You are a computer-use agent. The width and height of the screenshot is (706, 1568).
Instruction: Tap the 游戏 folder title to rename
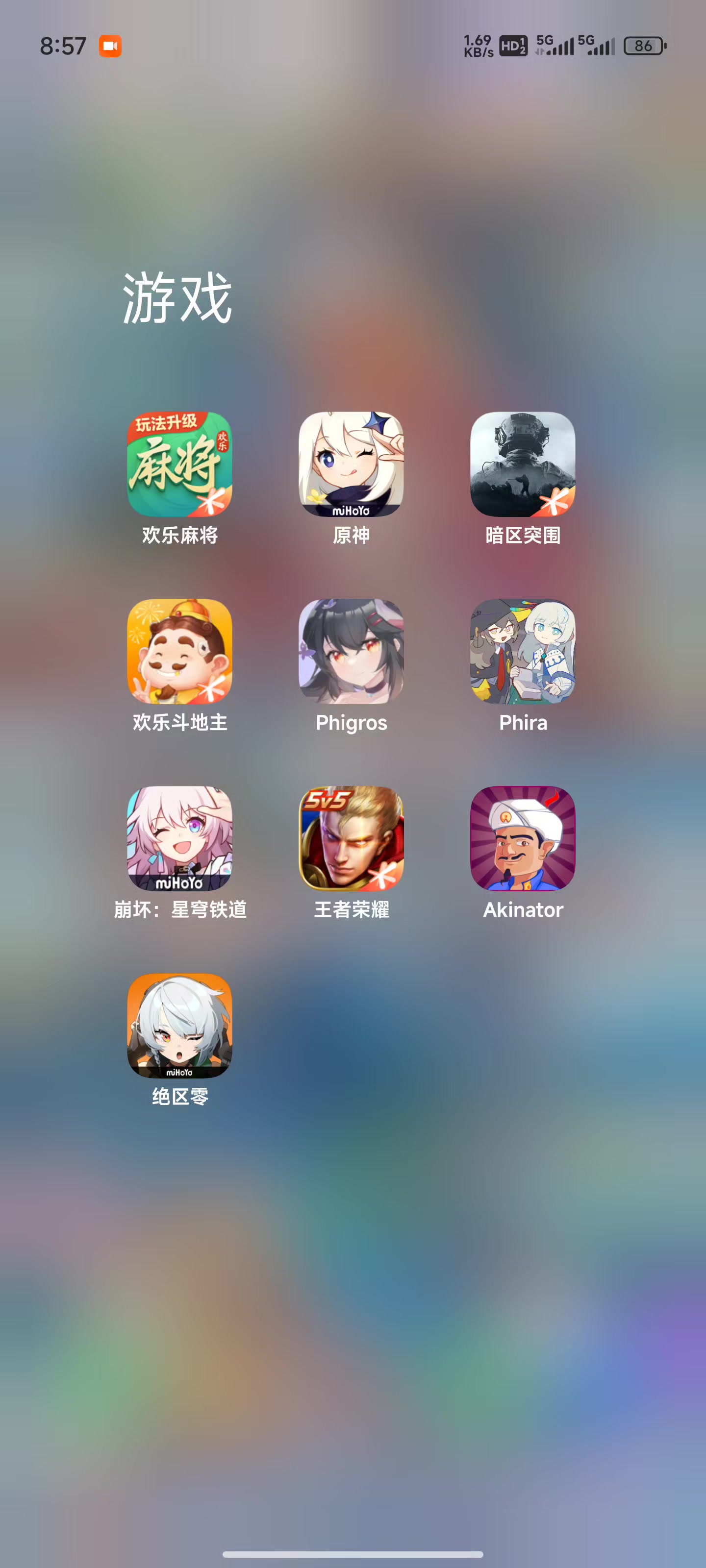coord(177,297)
